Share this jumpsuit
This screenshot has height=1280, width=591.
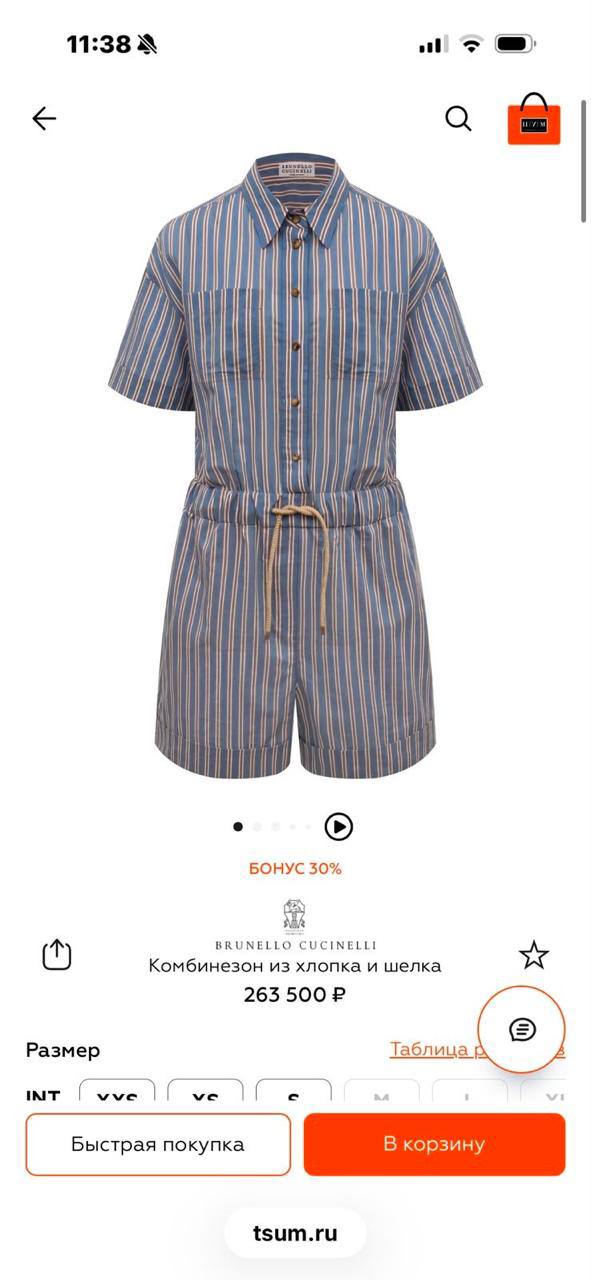57,954
